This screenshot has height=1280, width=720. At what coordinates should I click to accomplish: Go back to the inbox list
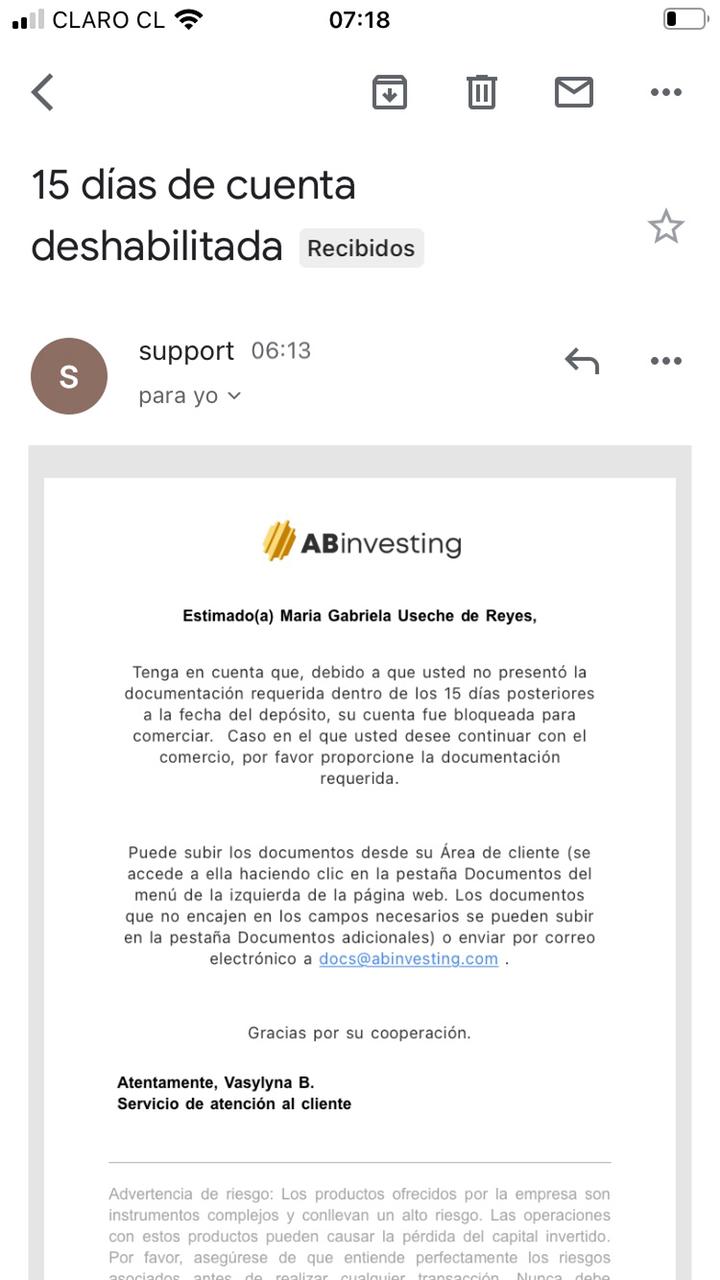tap(42, 92)
